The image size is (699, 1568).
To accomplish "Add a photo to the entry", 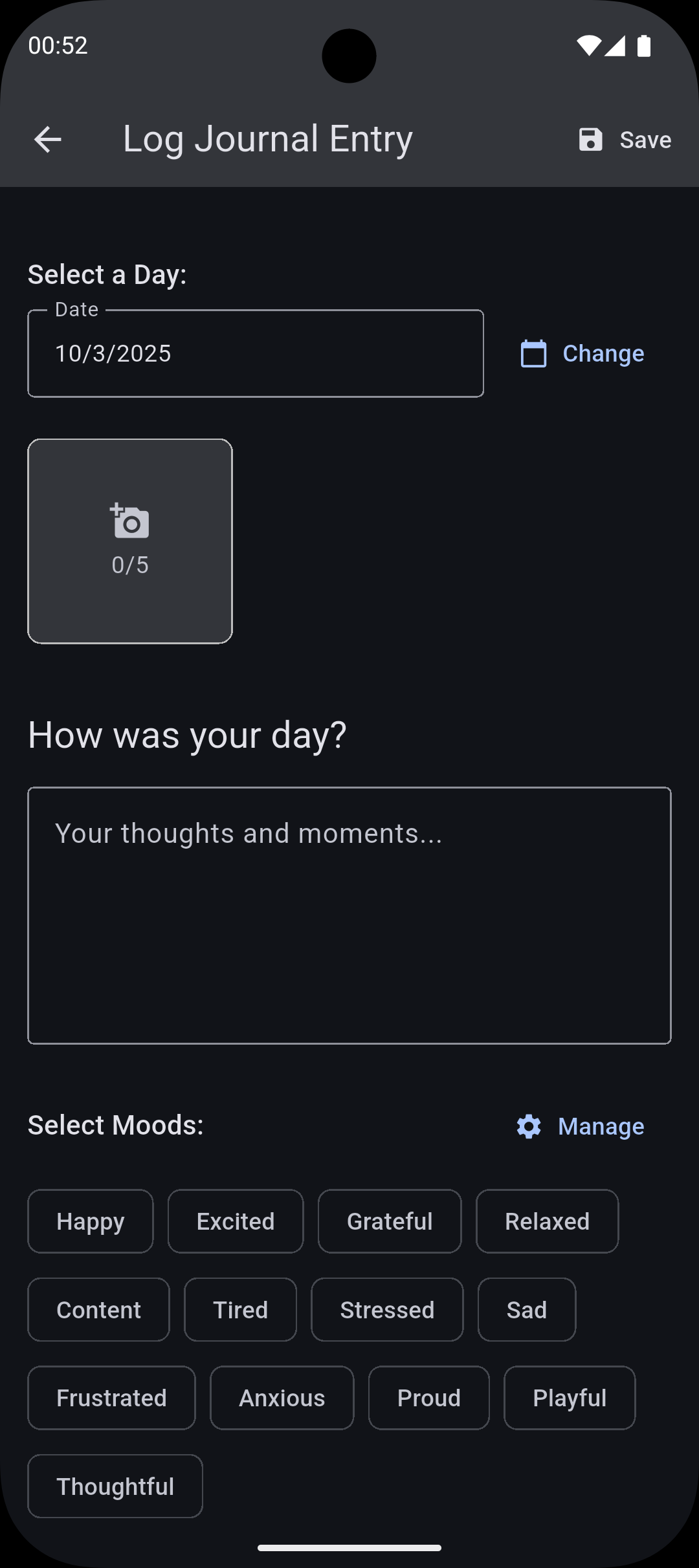I will pos(130,541).
